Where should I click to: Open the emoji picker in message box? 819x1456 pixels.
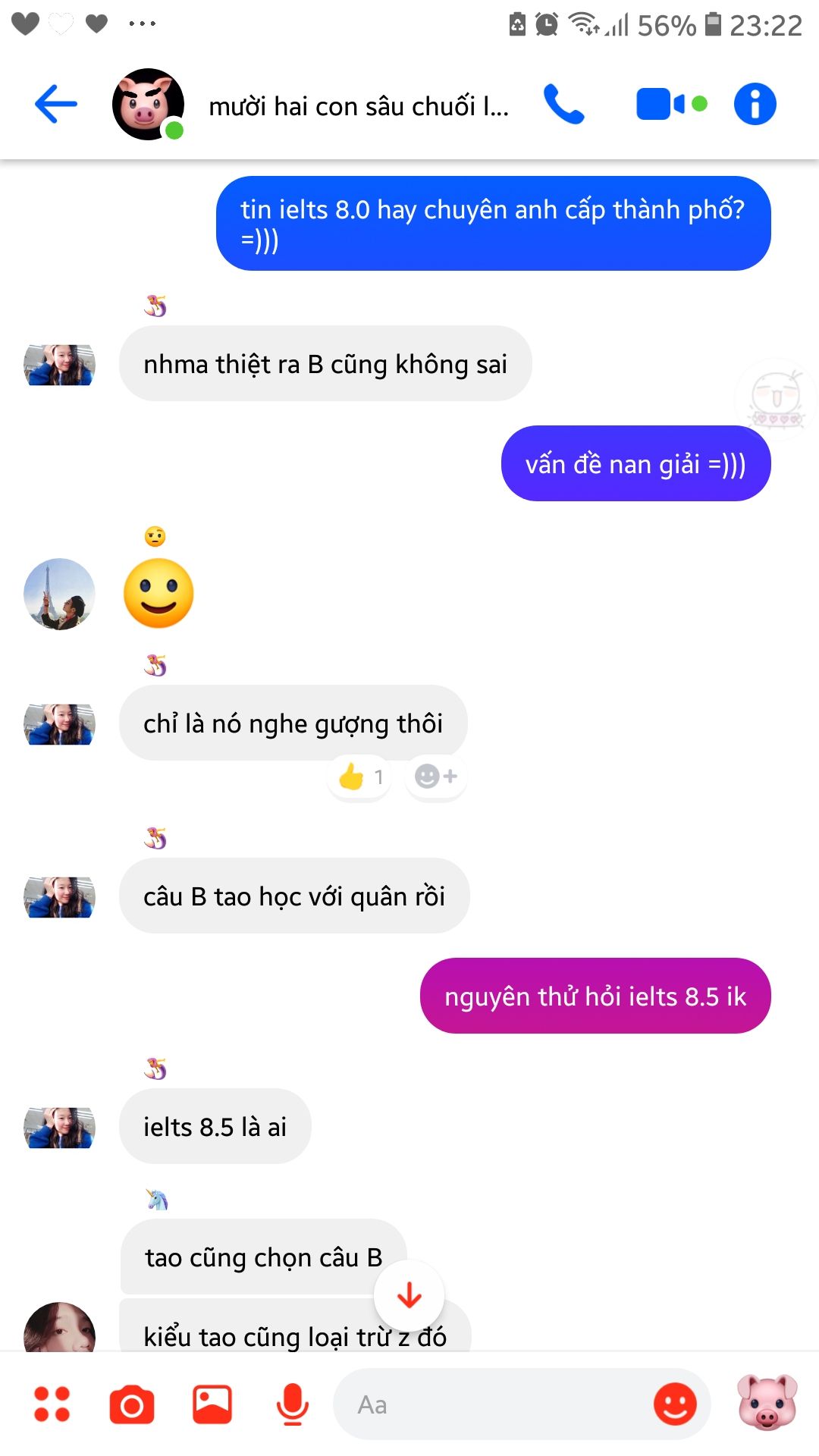click(675, 1404)
